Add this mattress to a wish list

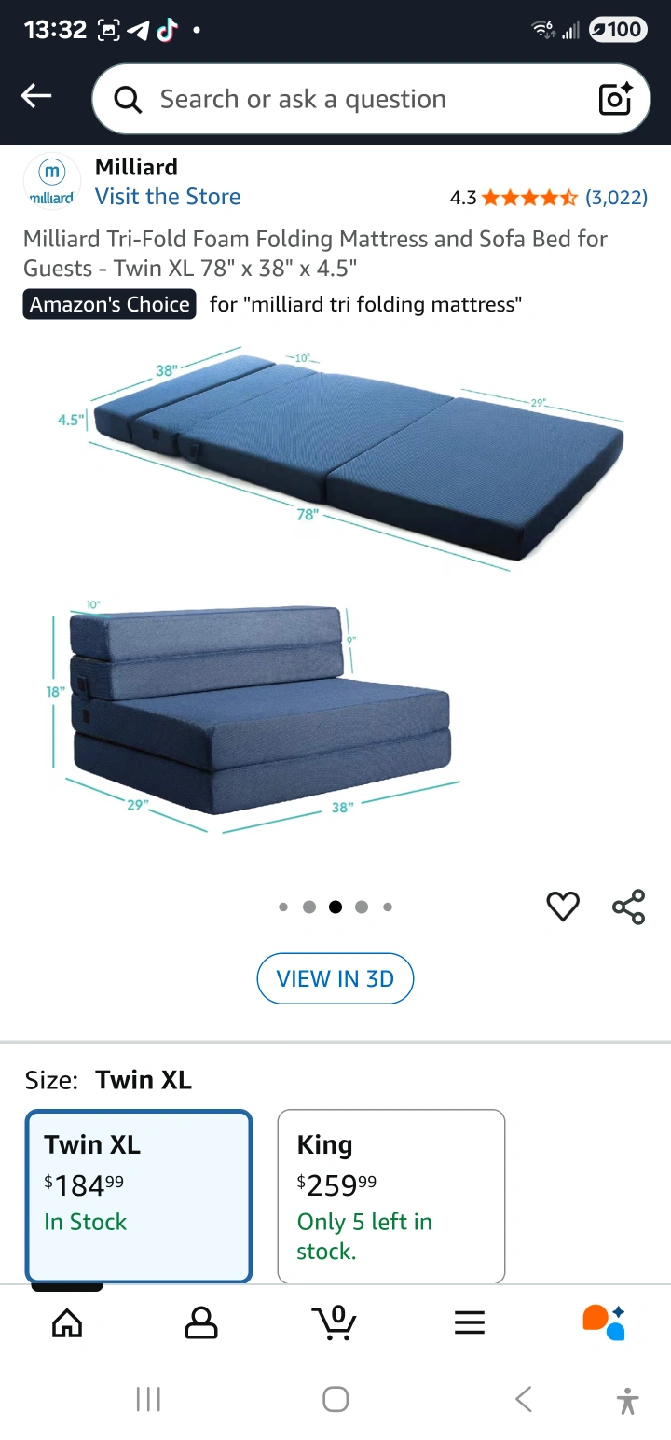click(563, 906)
